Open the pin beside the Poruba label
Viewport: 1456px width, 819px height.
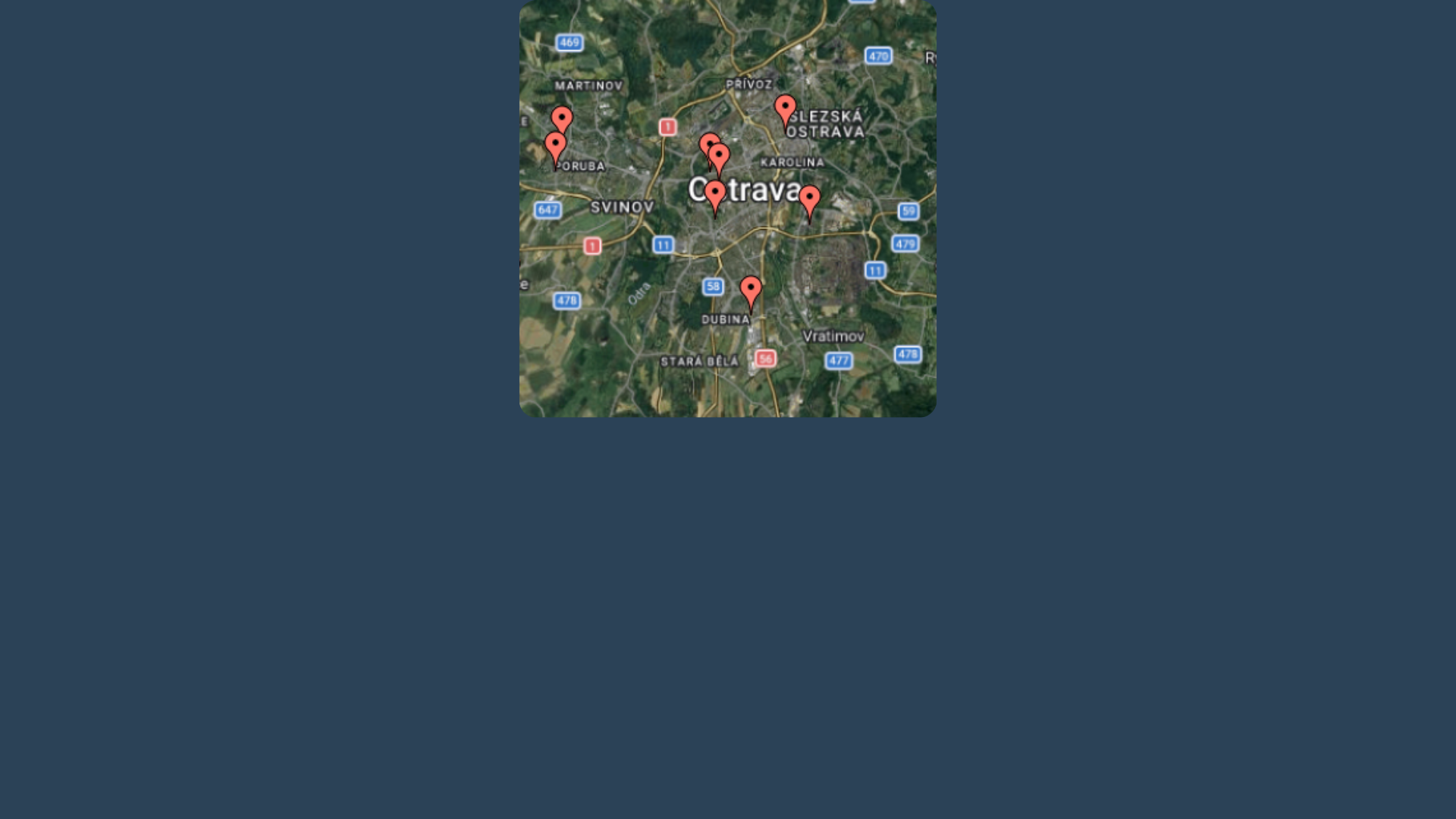tap(556, 146)
